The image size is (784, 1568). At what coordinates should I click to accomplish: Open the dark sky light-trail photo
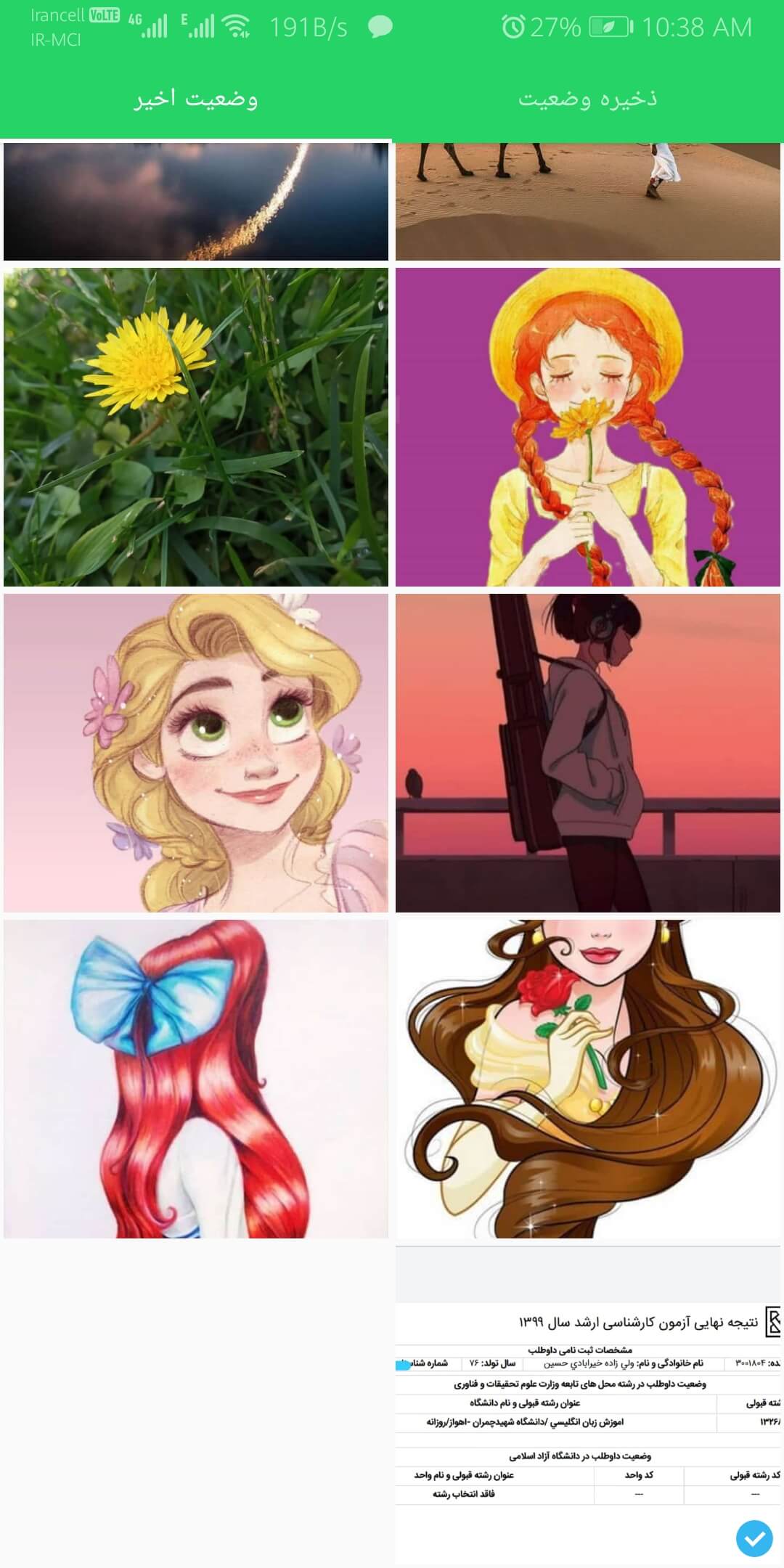click(x=196, y=202)
